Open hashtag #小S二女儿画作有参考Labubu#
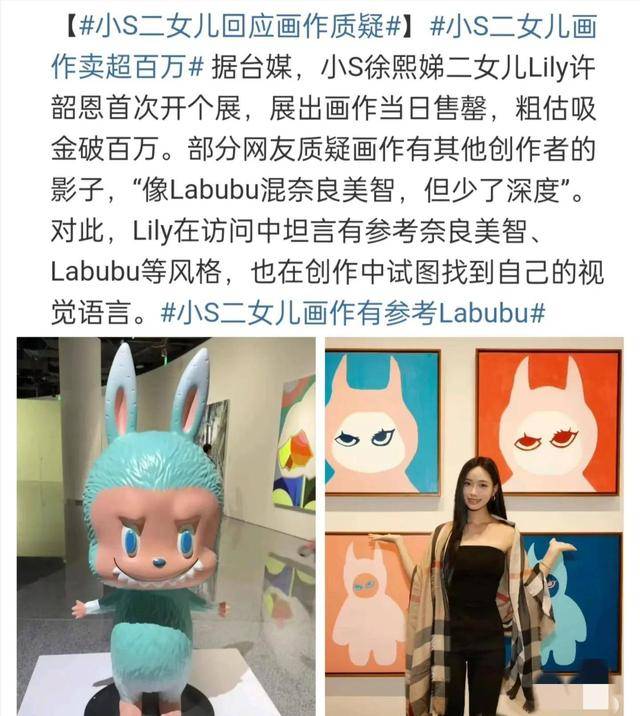This screenshot has width=640, height=716. [352, 311]
